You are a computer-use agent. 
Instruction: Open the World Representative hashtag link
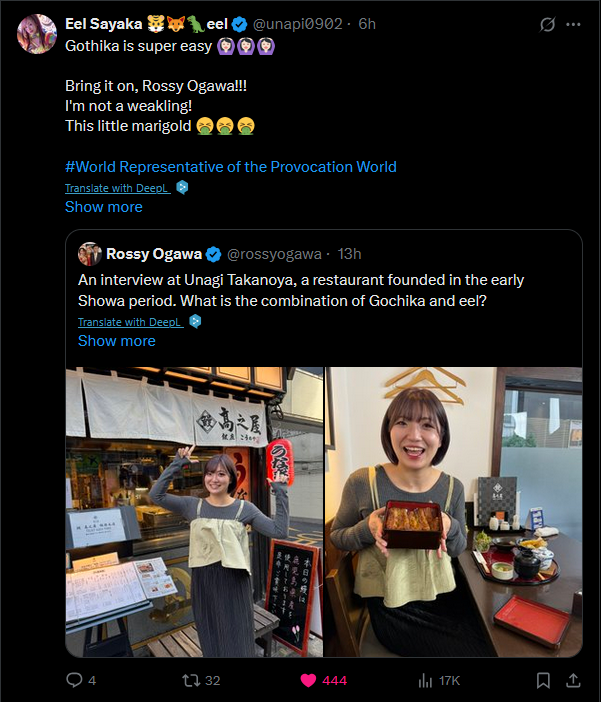pyautogui.click(x=230, y=167)
